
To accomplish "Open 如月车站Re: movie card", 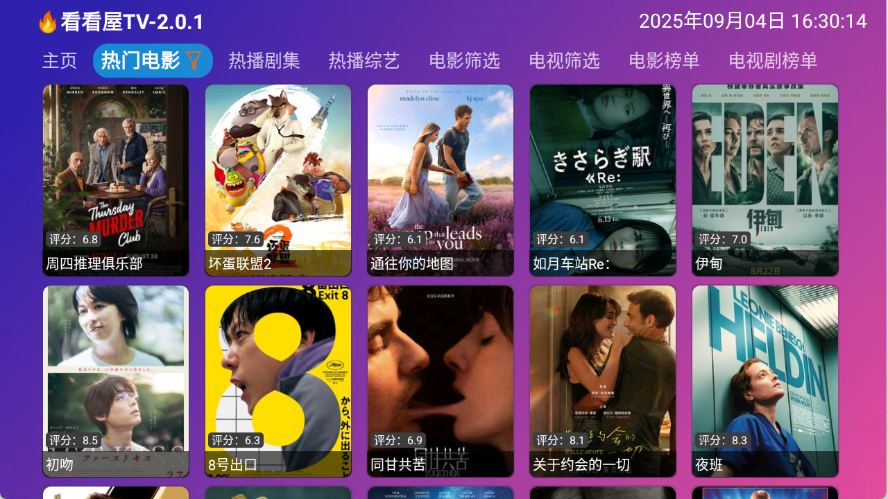I will click(x=602, y=180).
